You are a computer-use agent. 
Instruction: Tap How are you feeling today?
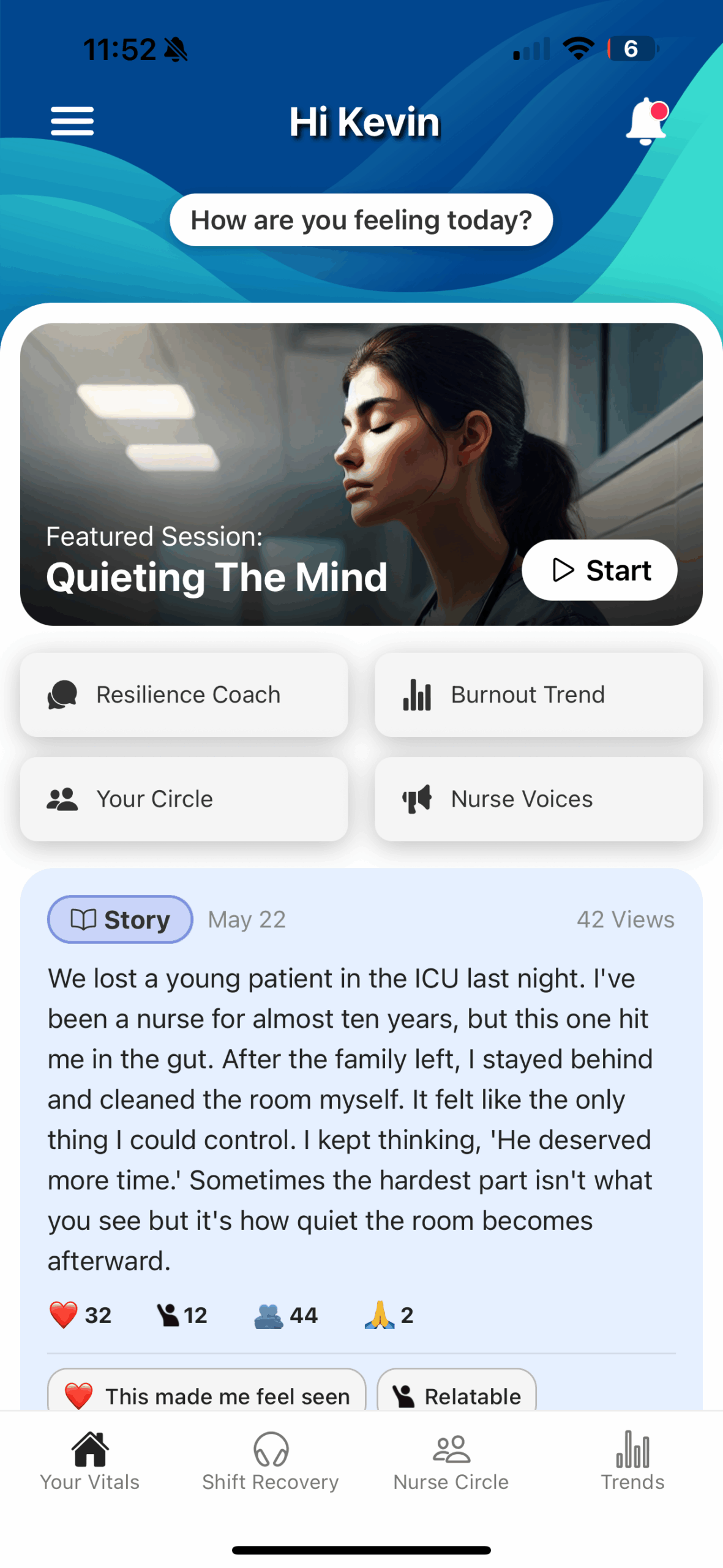(361, 220)
